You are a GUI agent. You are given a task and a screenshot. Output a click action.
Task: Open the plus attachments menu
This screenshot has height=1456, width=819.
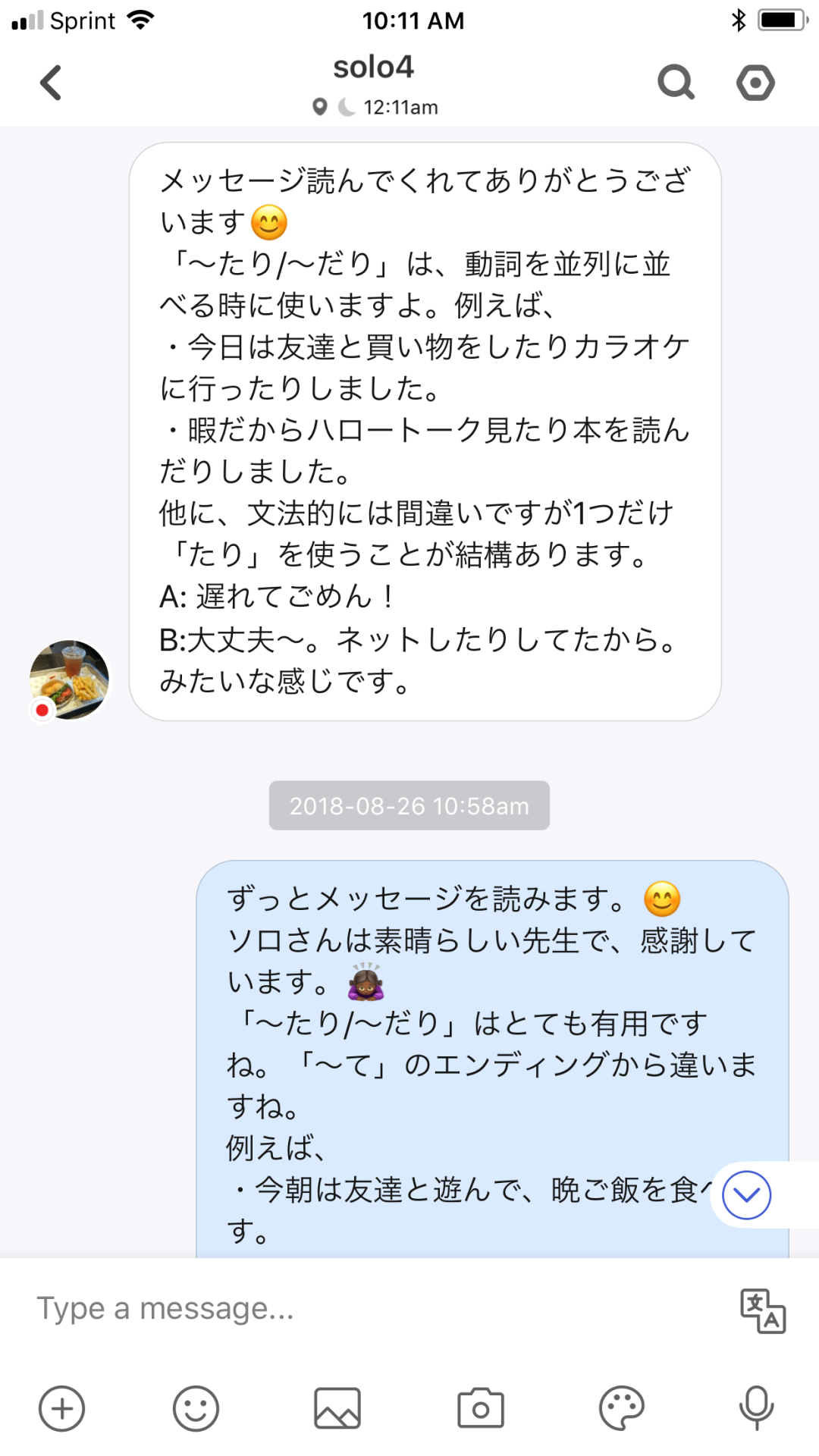61,1409
